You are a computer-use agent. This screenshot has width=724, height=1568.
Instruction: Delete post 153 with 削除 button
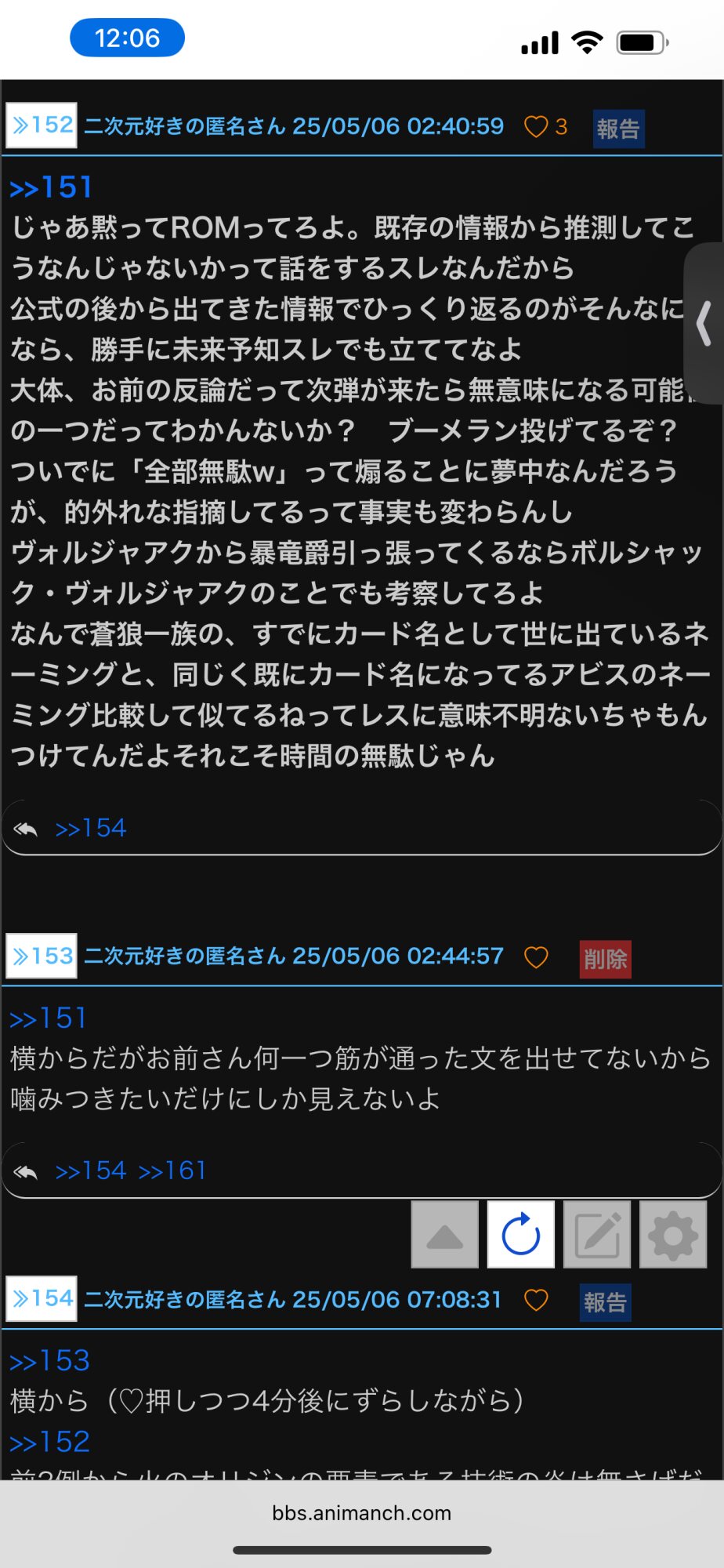pos(606,959)
